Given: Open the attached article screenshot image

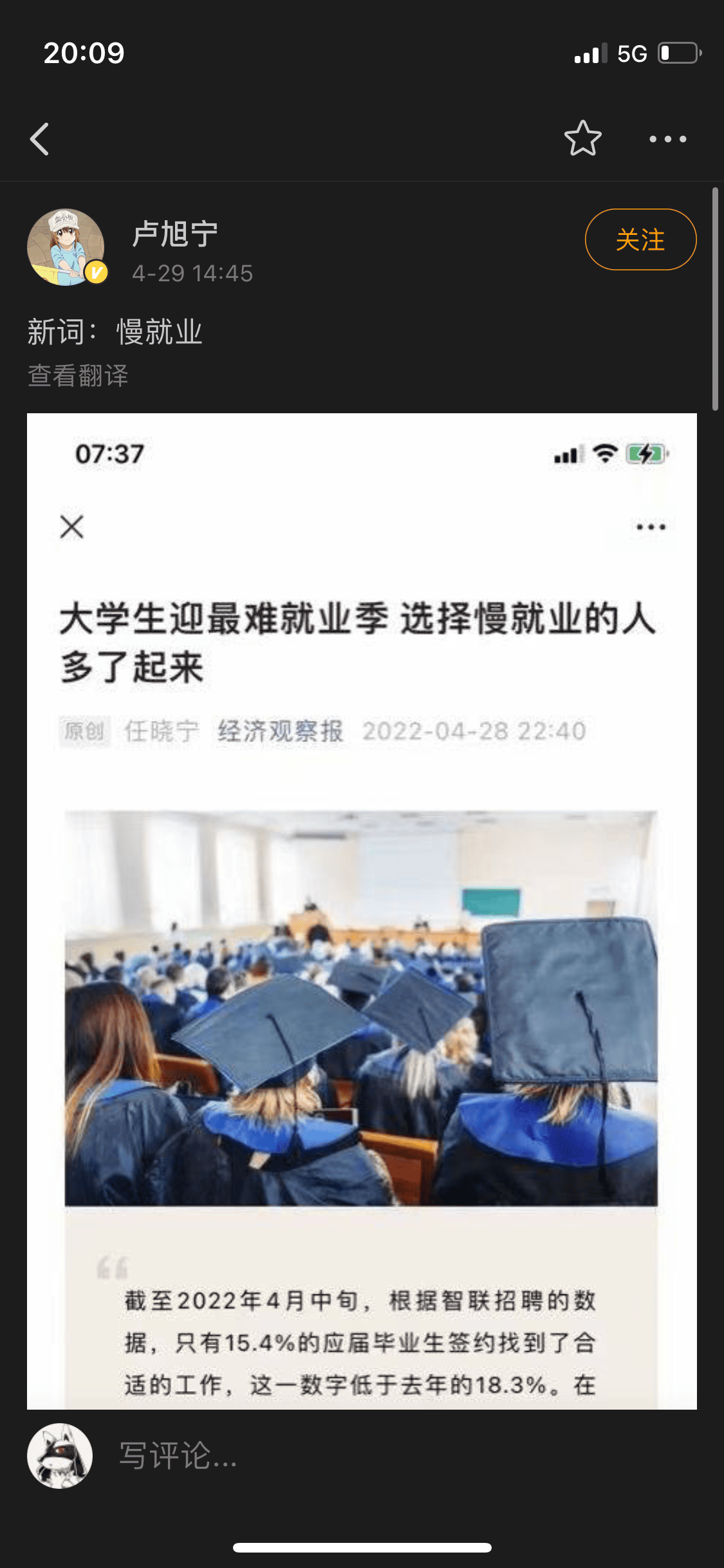Looking at the screenshot, I should click(362, 910).
